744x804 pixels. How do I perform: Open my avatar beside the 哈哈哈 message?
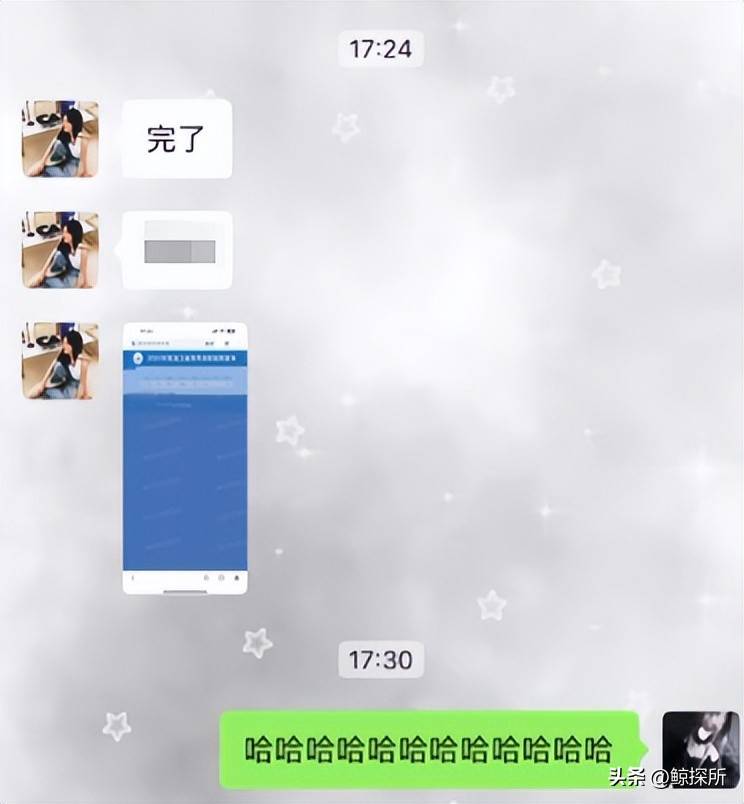[700, 750]
